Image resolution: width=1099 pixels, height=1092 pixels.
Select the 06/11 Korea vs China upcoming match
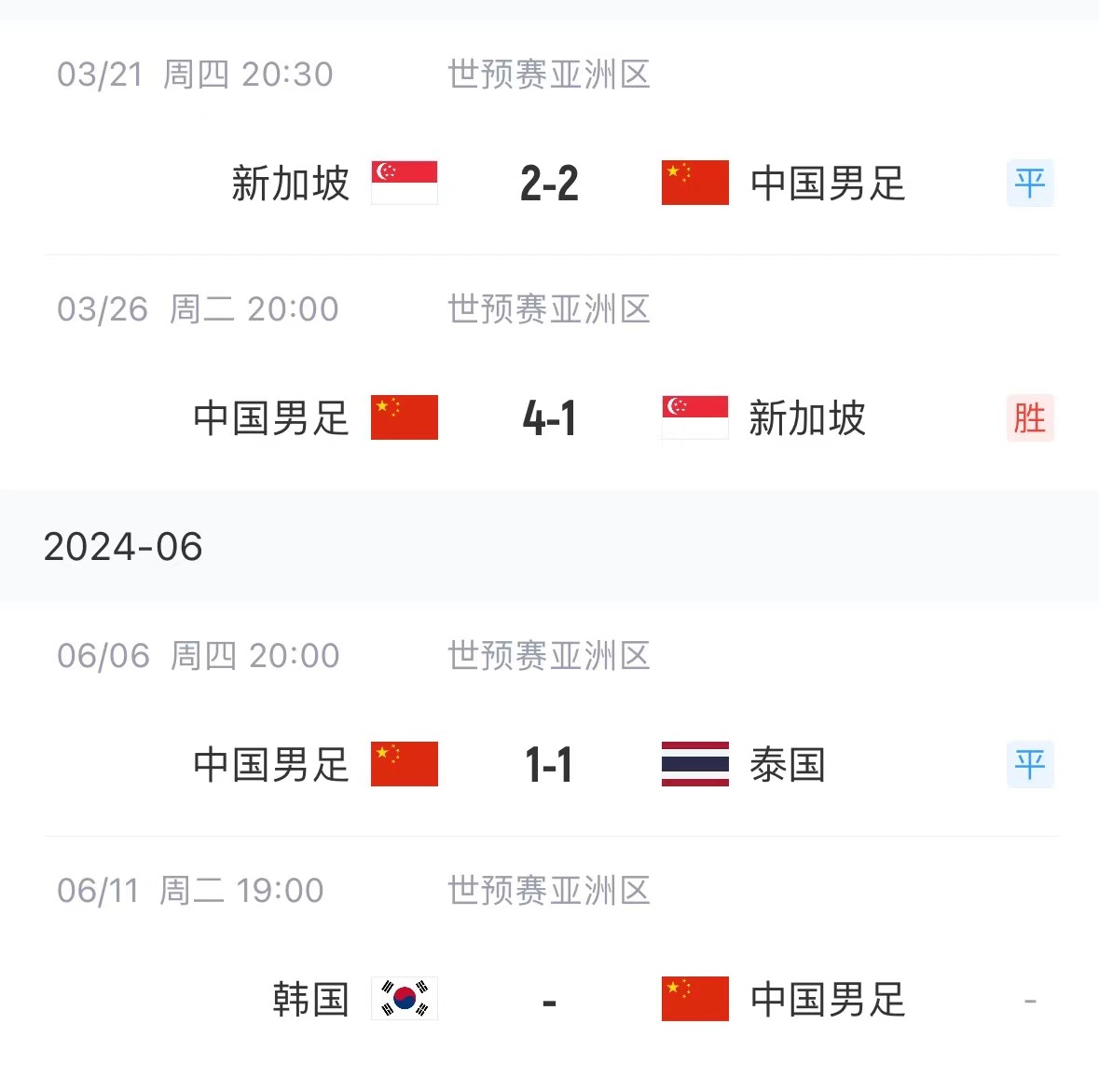point(549,1000)
